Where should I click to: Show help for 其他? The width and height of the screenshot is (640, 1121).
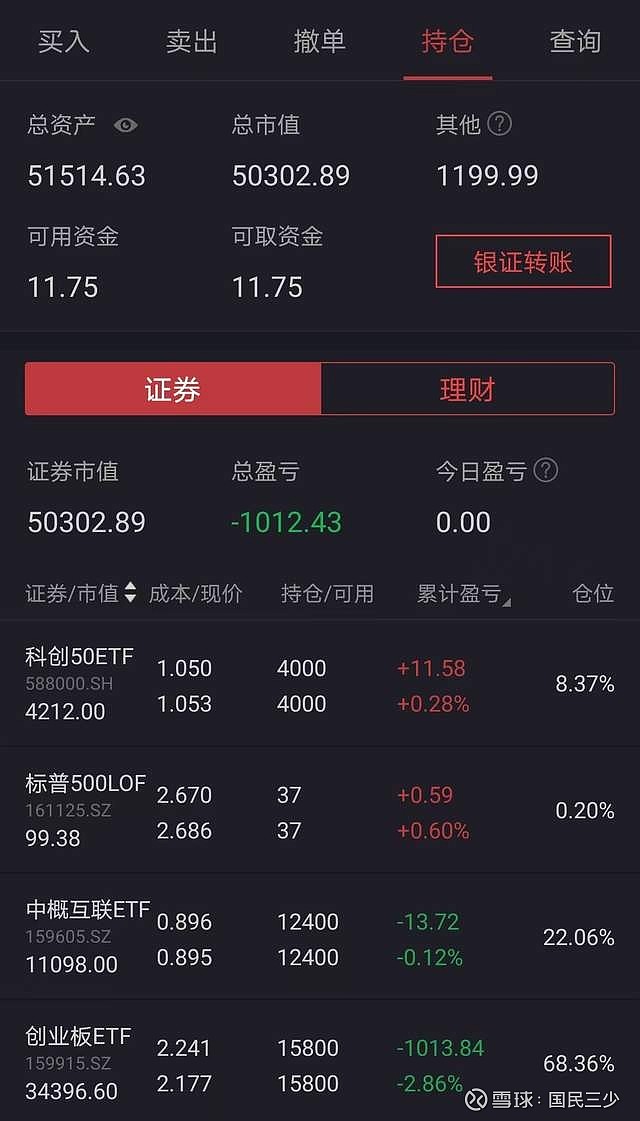coord(499,124)
